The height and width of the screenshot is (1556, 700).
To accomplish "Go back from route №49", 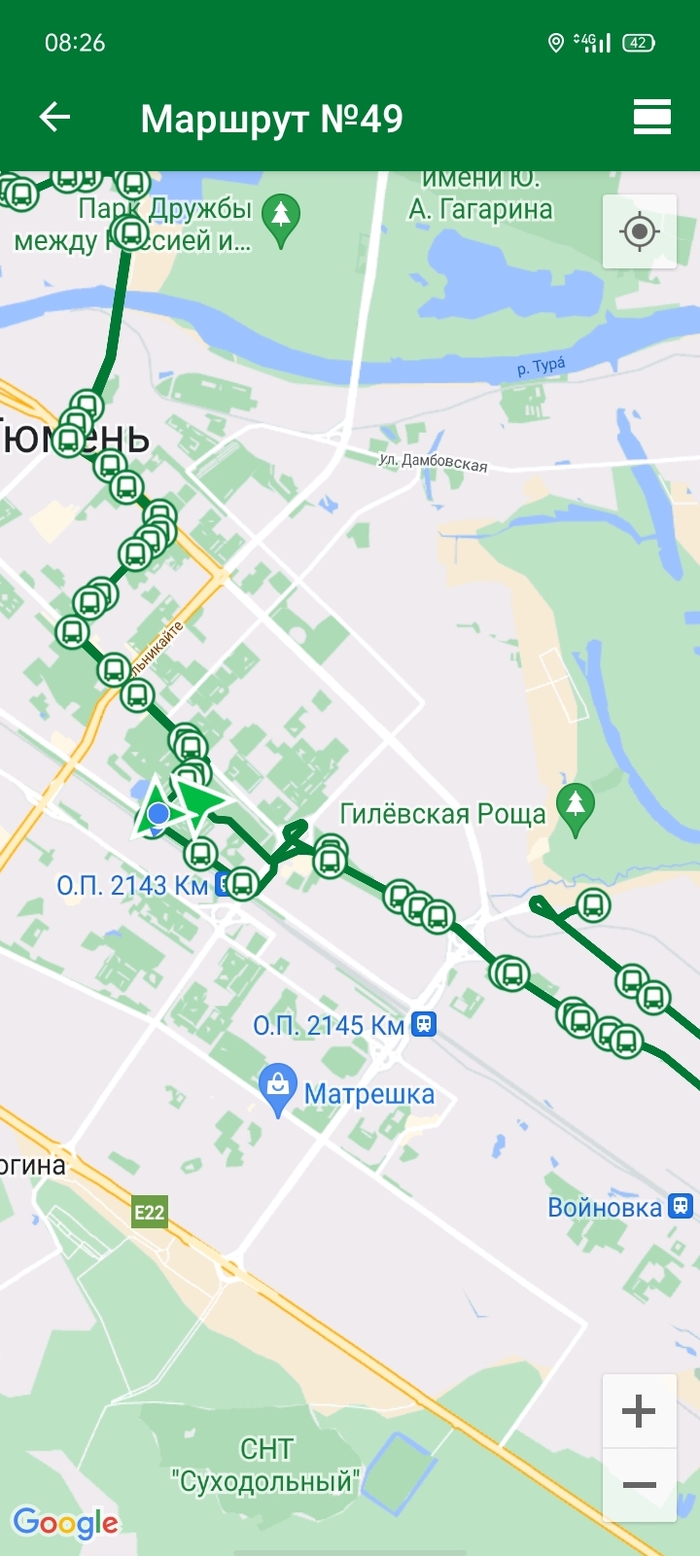I will [55, 118].
